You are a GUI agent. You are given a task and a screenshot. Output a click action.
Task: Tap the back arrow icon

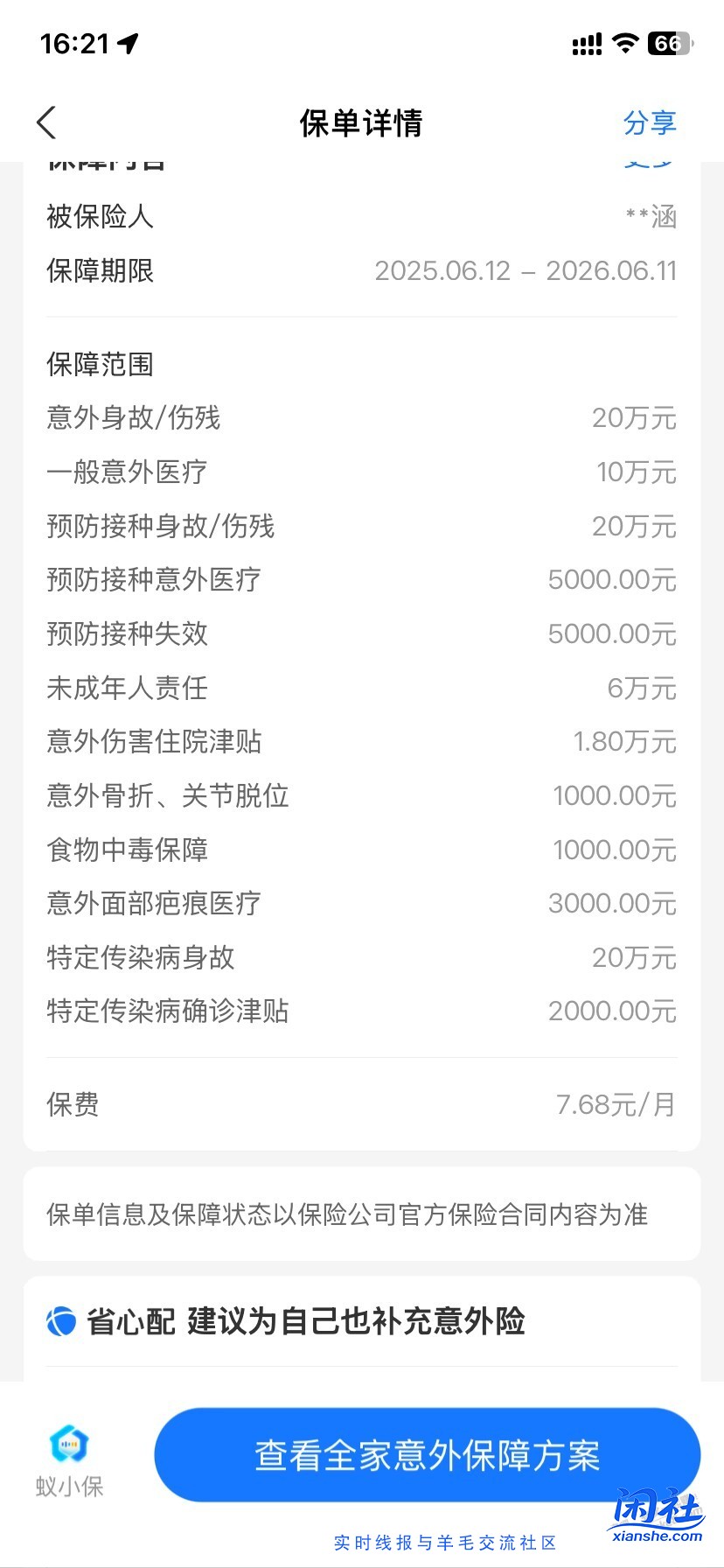point(45,122)
